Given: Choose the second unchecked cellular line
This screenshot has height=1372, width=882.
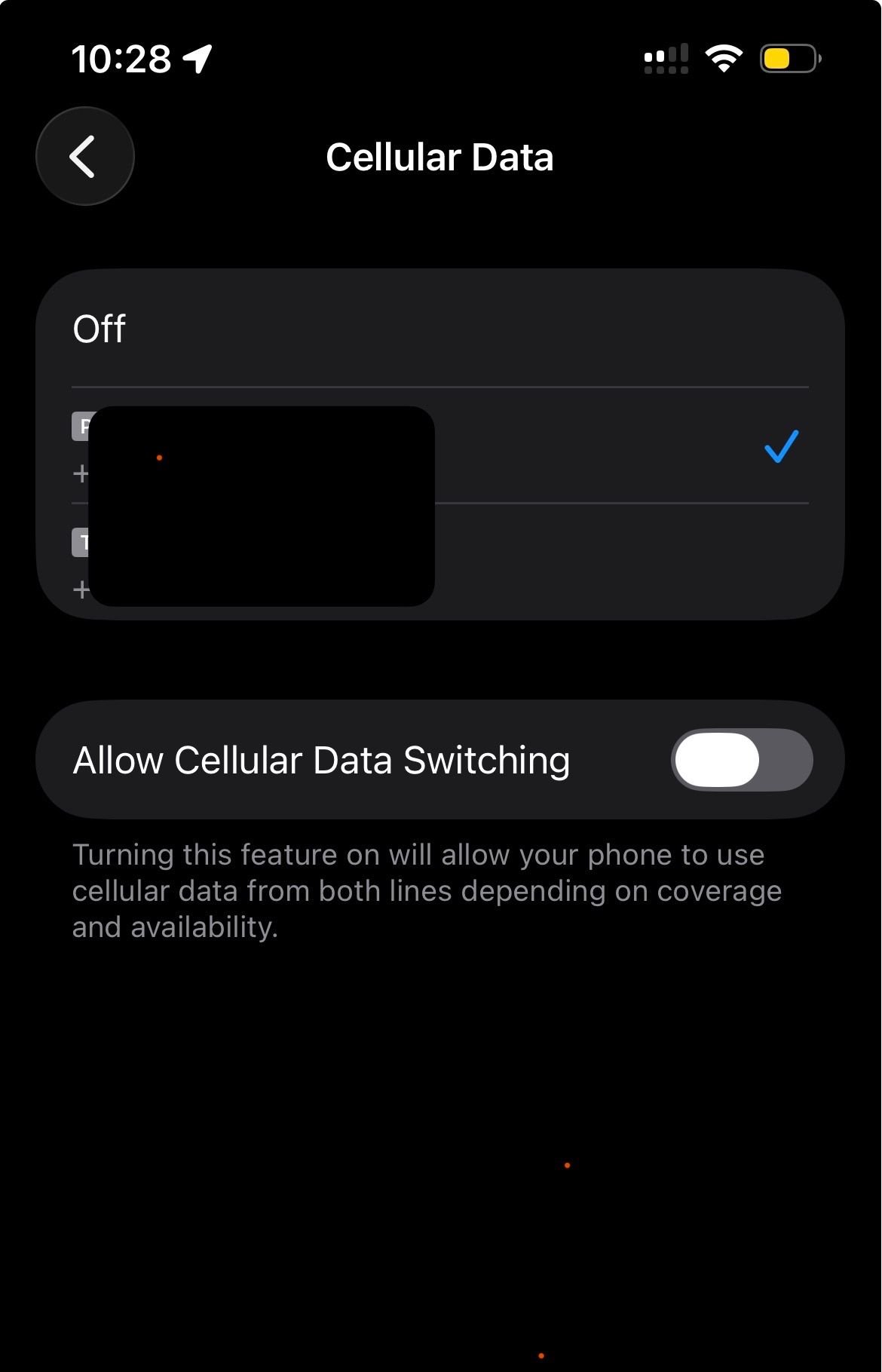Looking at the screenshot, I should [x=603, y=562].
